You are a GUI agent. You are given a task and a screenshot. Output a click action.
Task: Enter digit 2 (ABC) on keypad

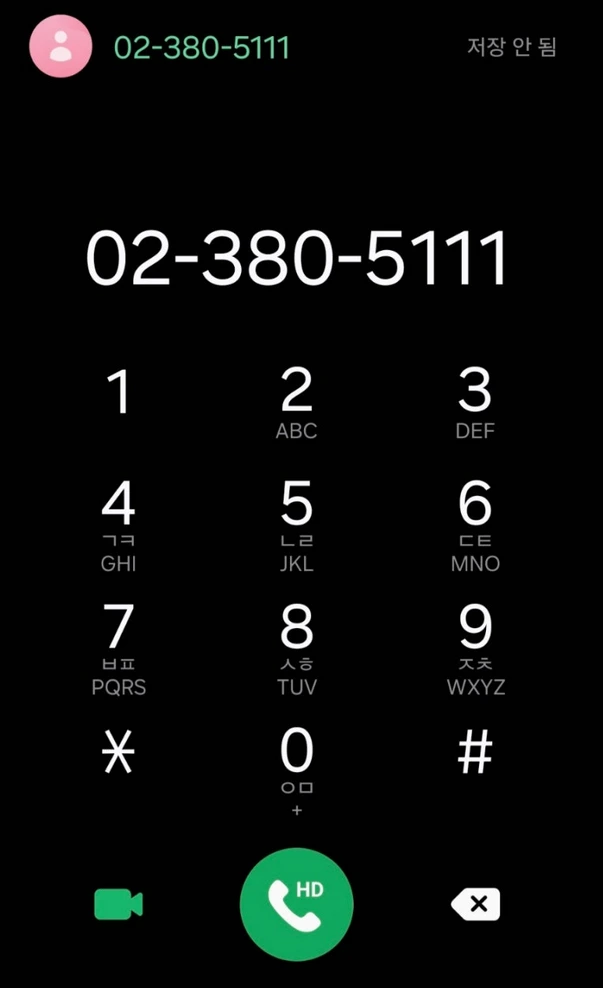click(x=296, y=403)
